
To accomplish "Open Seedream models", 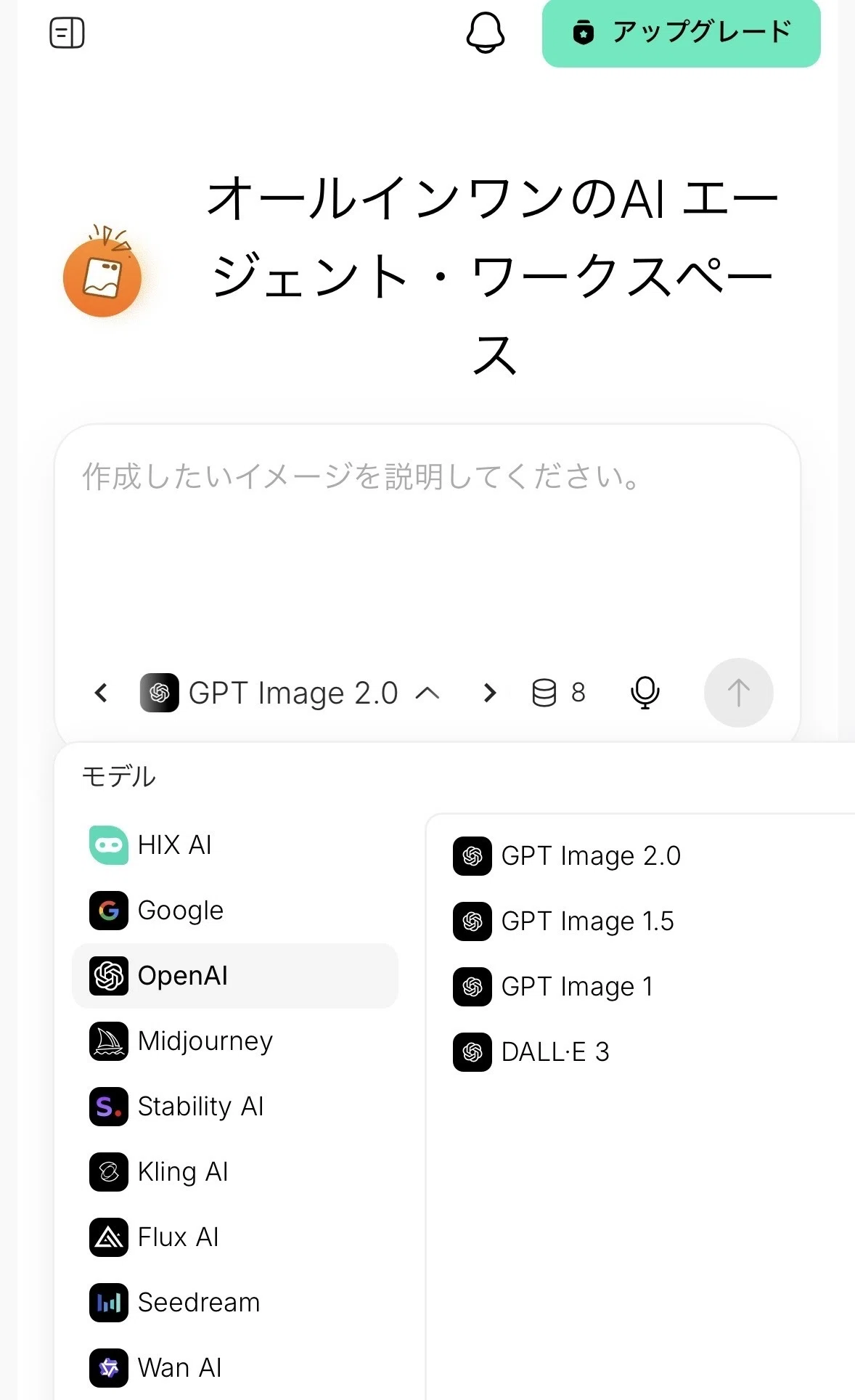I will tap(235, 1303).
